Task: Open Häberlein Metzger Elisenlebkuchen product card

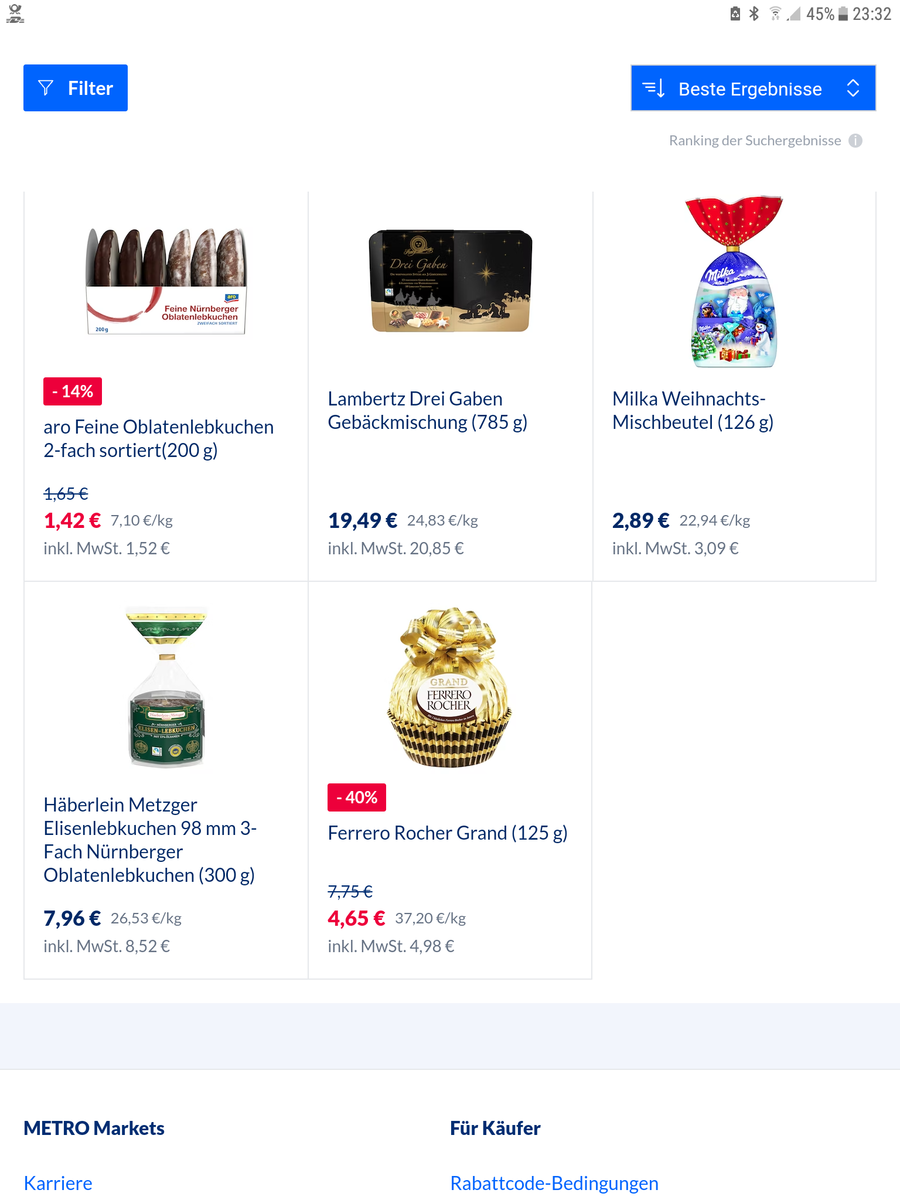Action: [150, 839]
